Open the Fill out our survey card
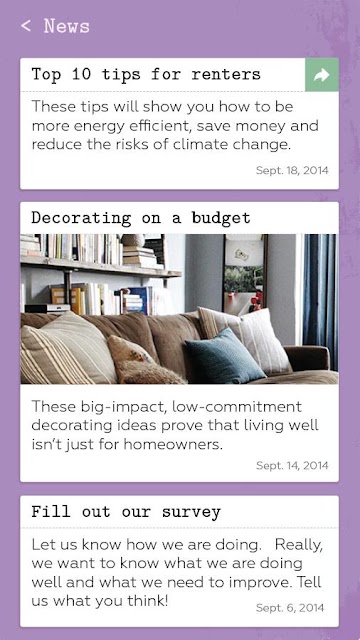360x640 pixels. click(179, 561)
